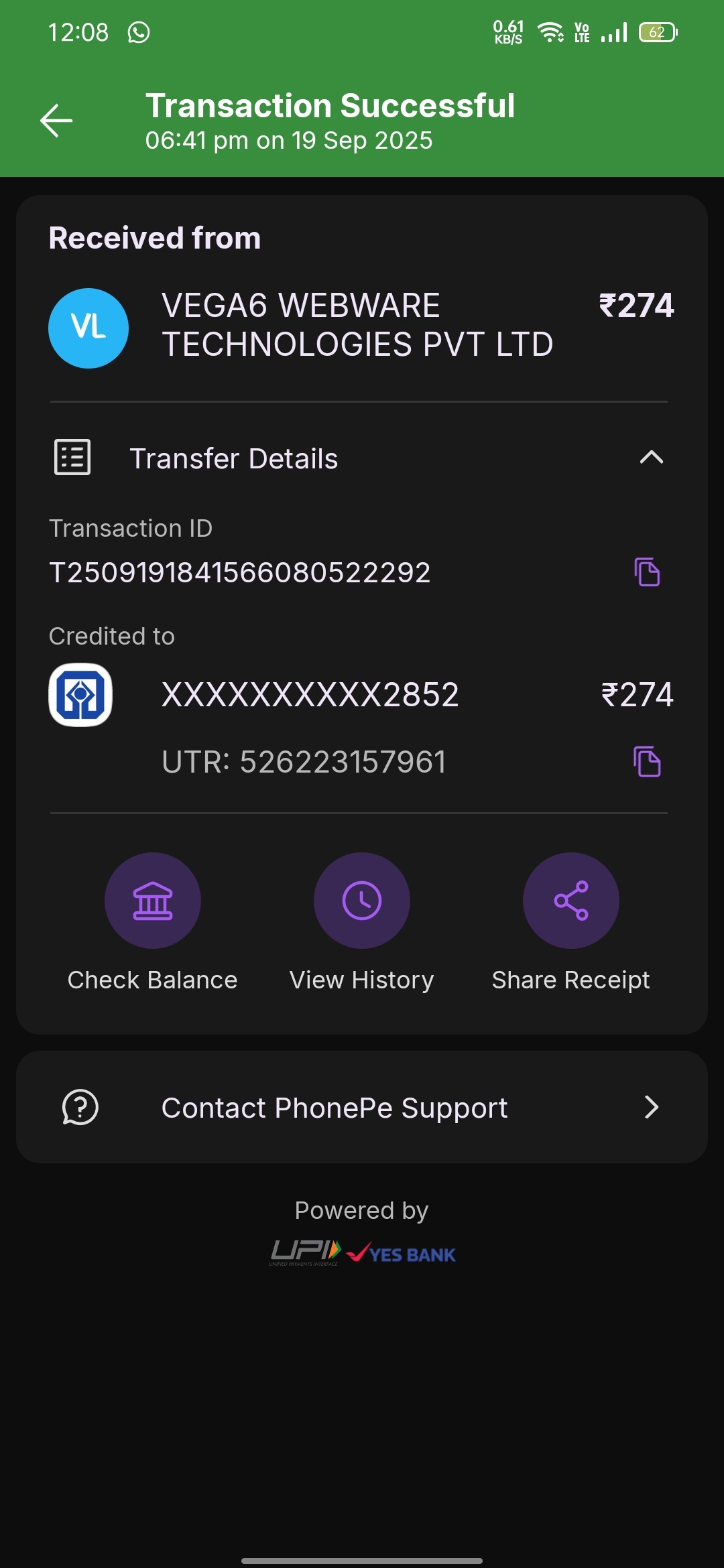
Task: Collapse the Transfer Details section
Action: point(650,458)
